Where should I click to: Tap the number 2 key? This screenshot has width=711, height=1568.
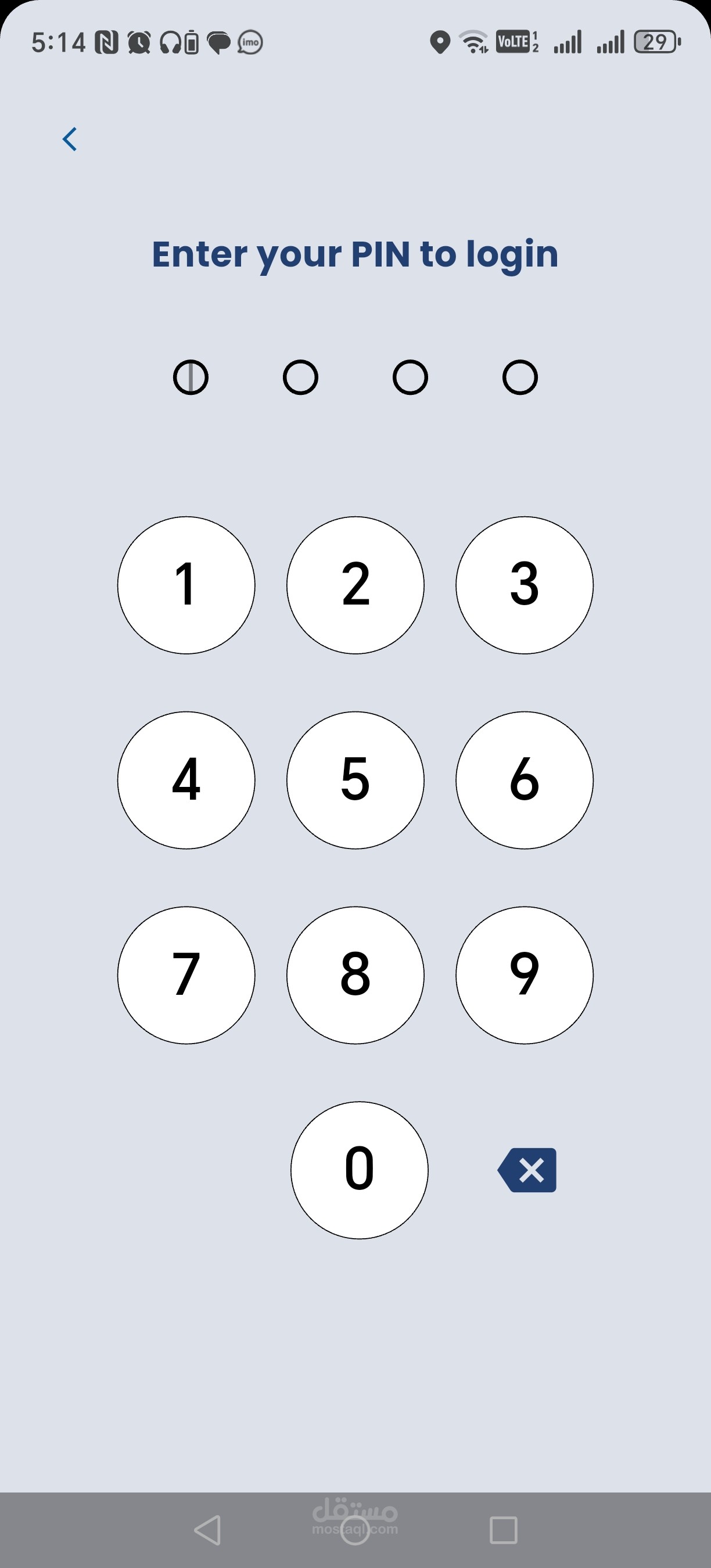coord(355,585)
